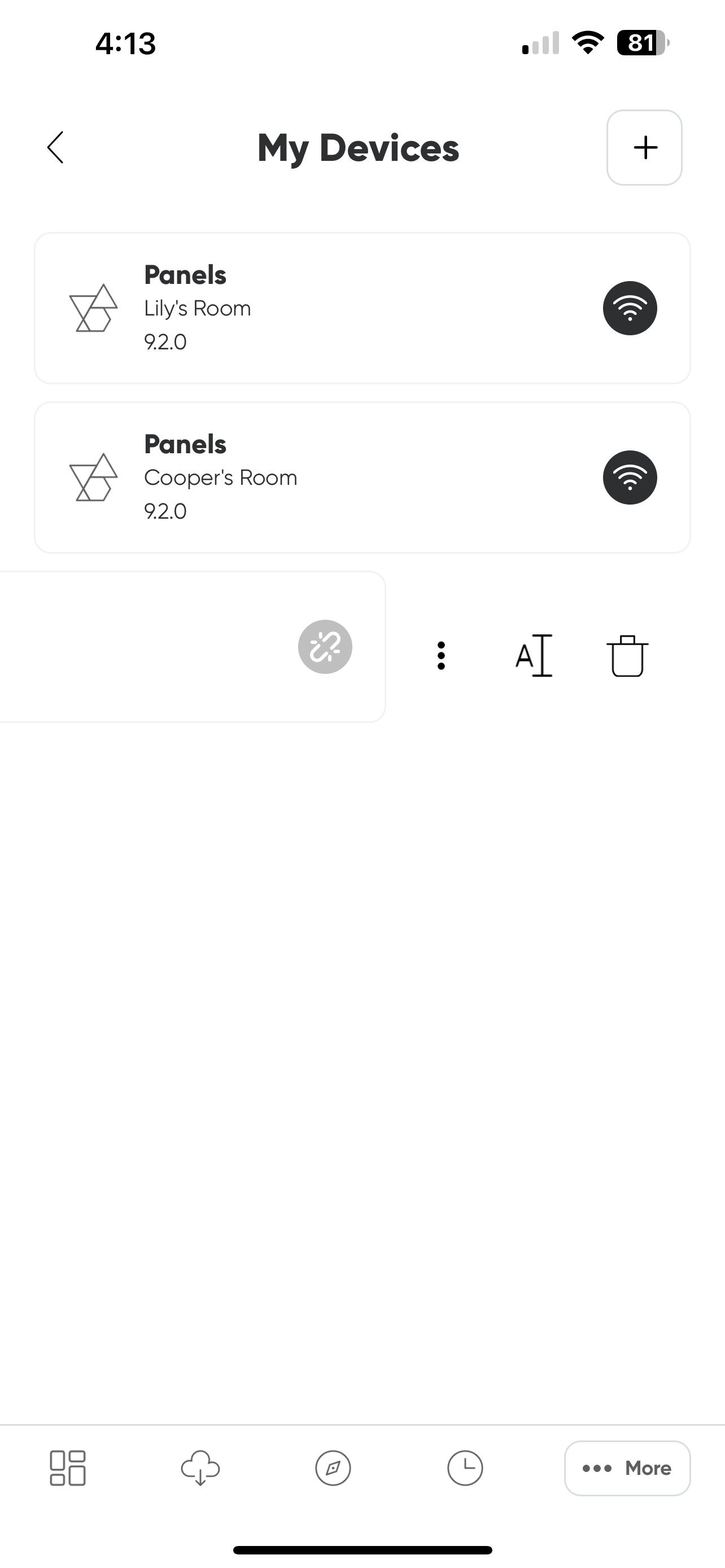This screenshot has height=1568, width=725.
Task: Select the Panels triangle device icon for Lily's Room
Action: [x=93, y=308]
